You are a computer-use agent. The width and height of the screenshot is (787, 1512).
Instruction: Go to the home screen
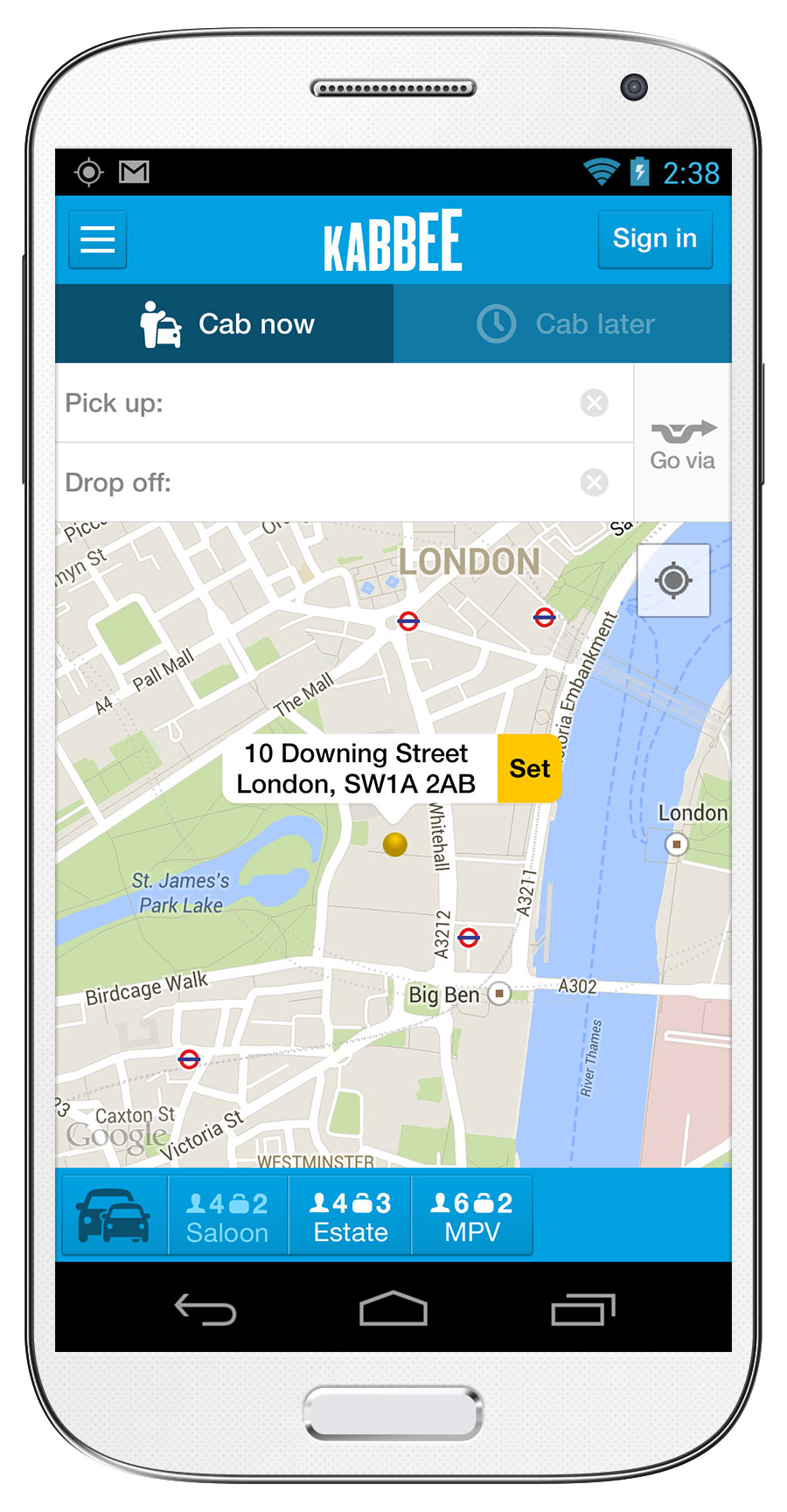coord(393,1308)
